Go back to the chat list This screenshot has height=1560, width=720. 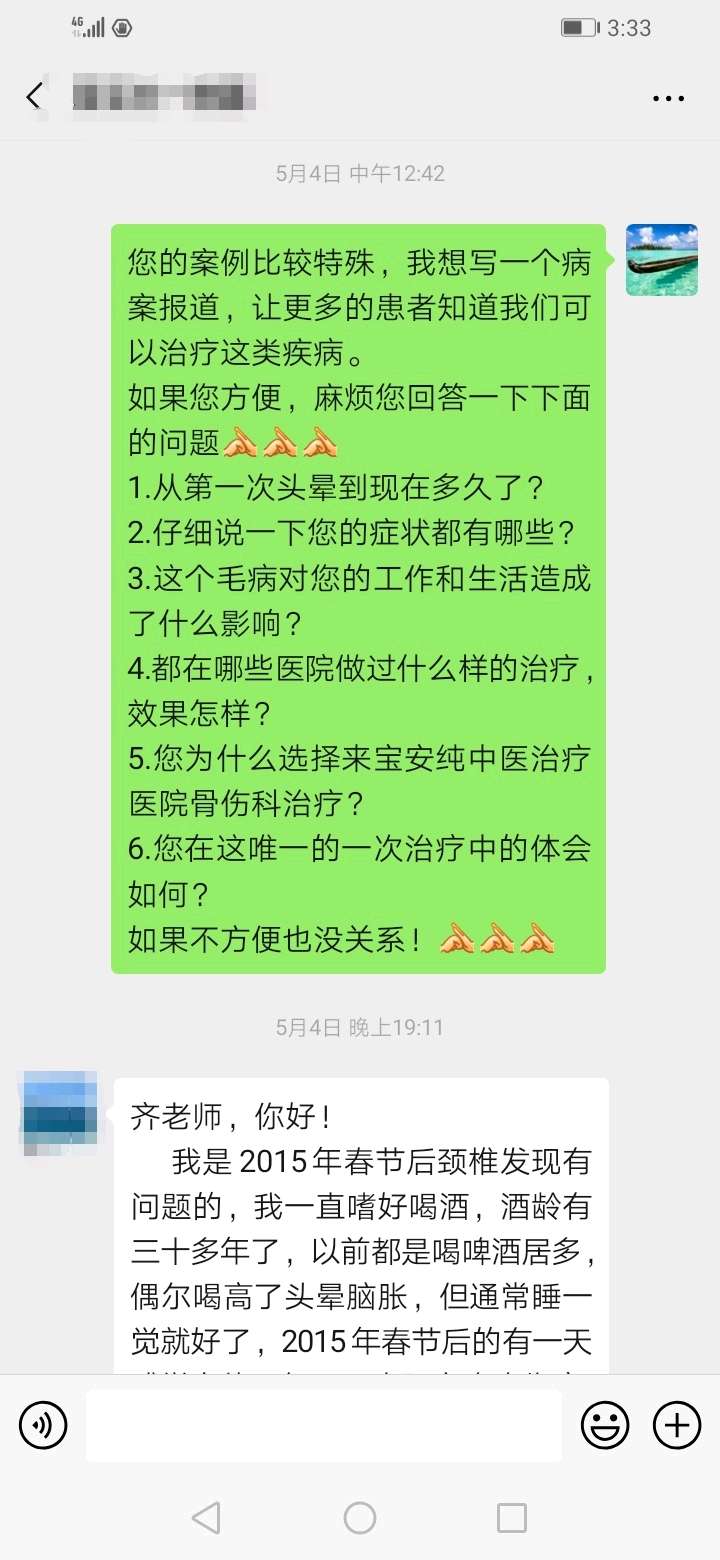click(x=35, y=97)
